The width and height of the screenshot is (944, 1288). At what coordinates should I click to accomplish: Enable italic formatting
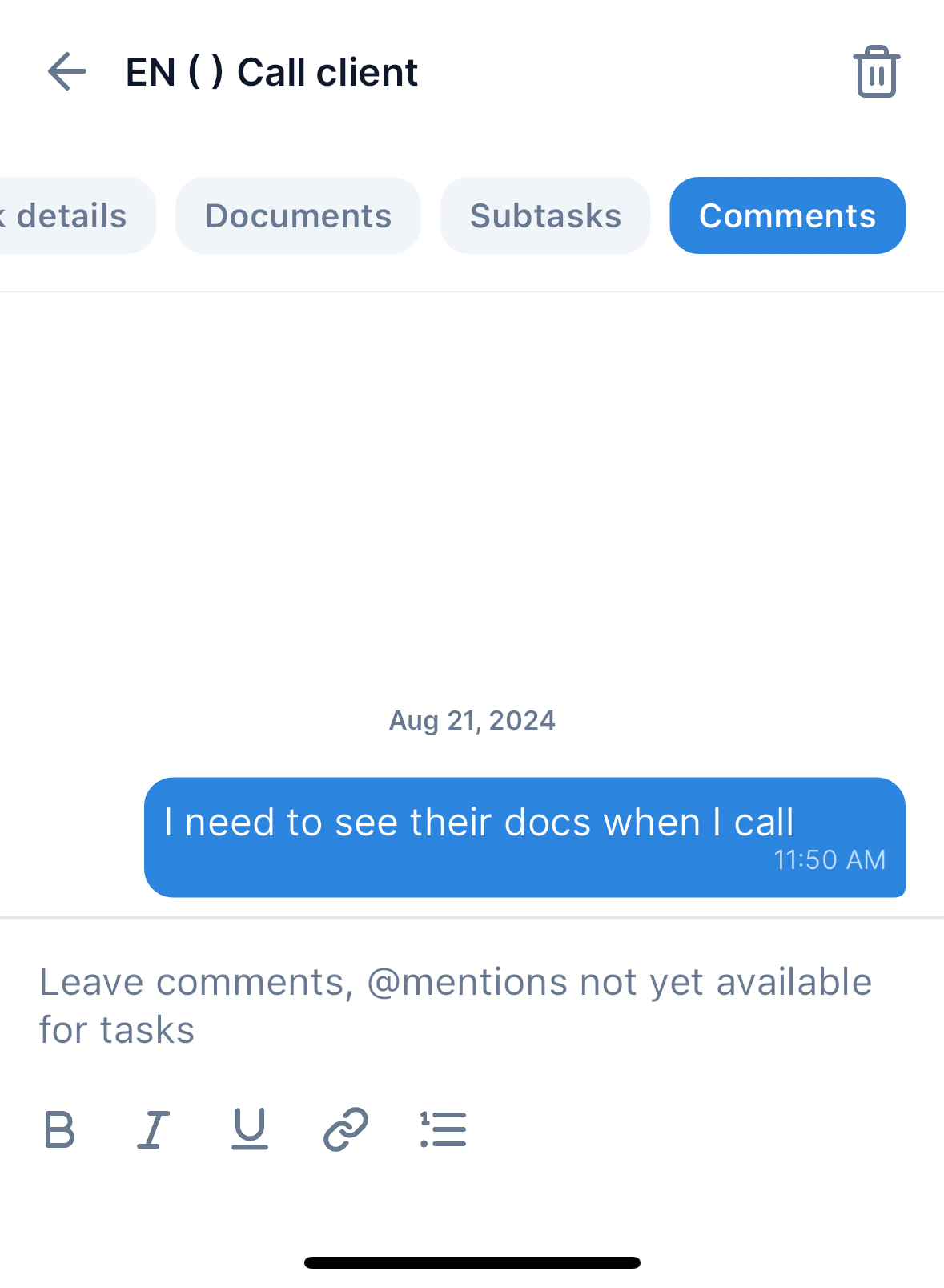coord(154,1129)
